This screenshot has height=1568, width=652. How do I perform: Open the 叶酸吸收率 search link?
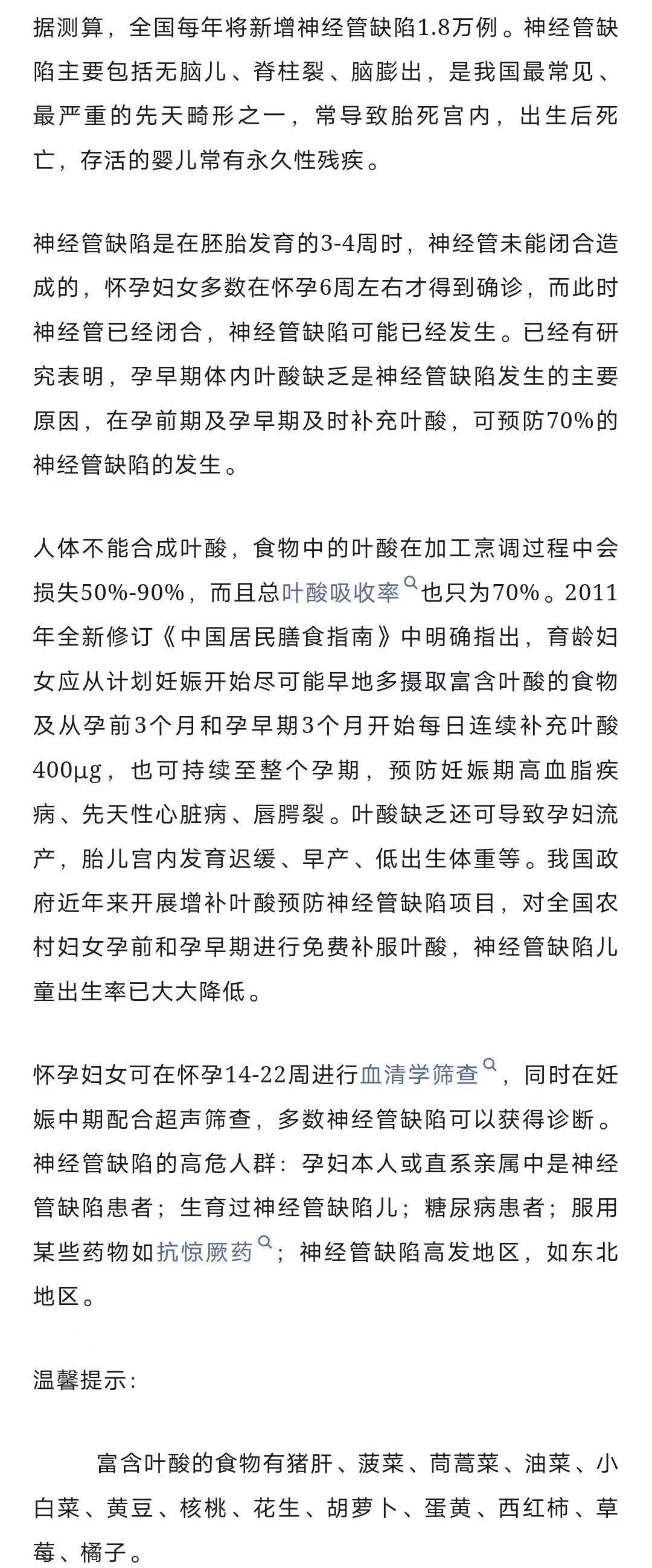point(340,592)
